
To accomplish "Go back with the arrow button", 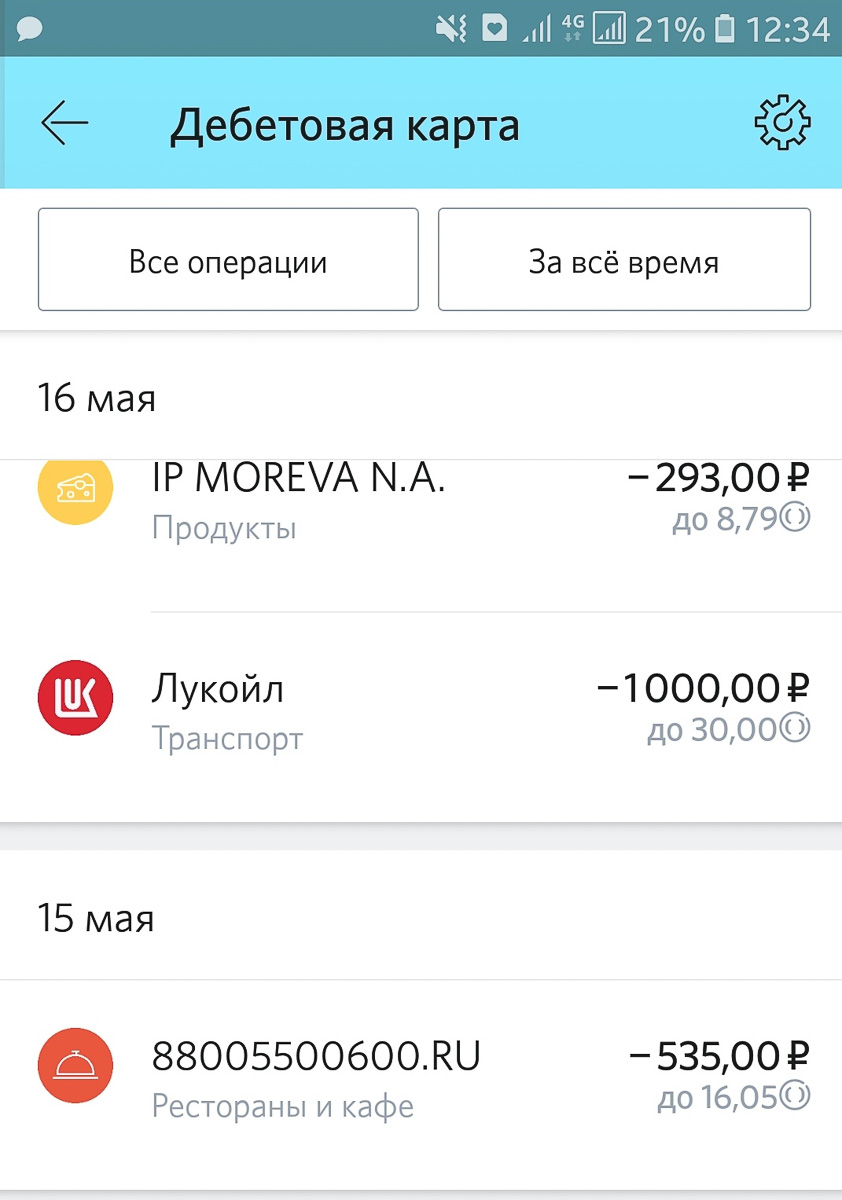I will (x=63, y=124).
